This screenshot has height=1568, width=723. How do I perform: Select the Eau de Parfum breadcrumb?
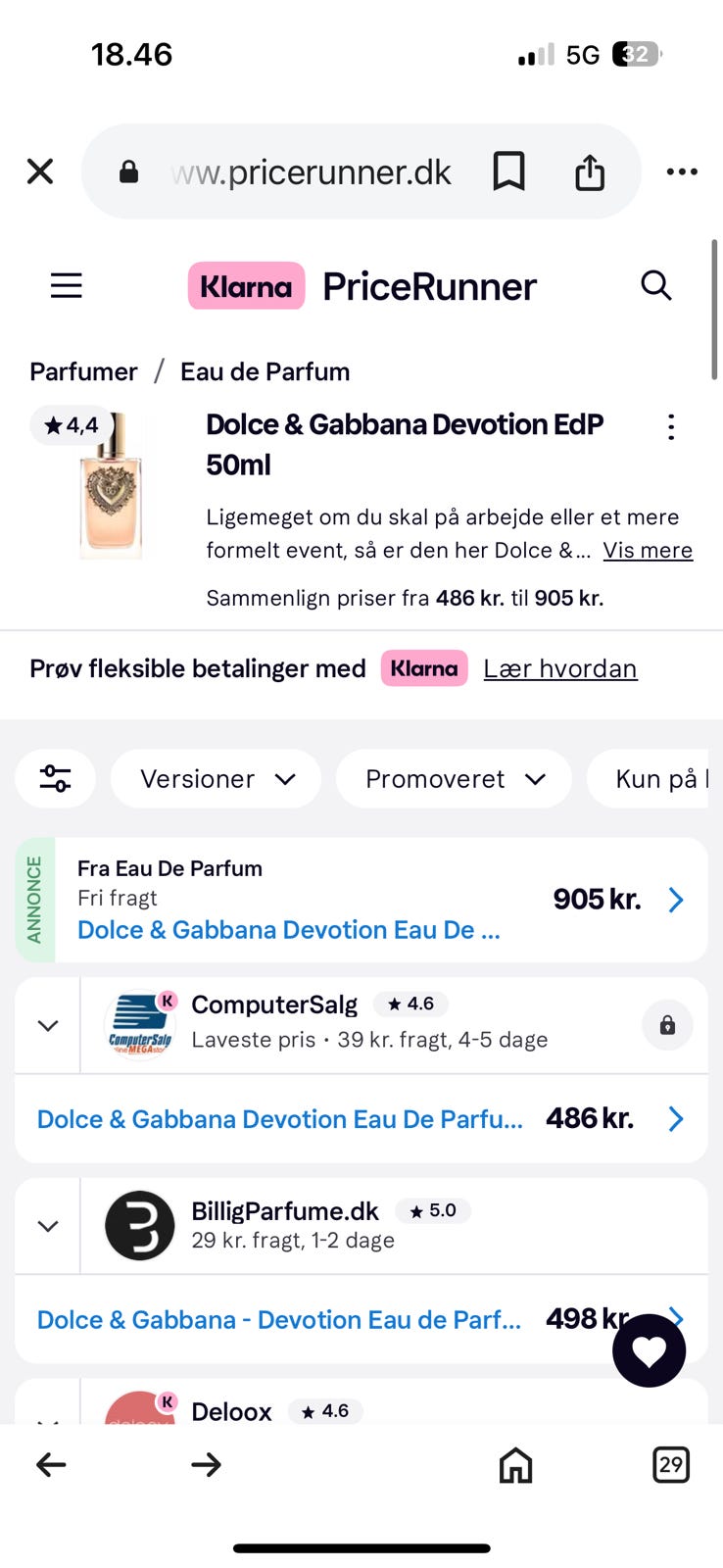coord(265,371)
